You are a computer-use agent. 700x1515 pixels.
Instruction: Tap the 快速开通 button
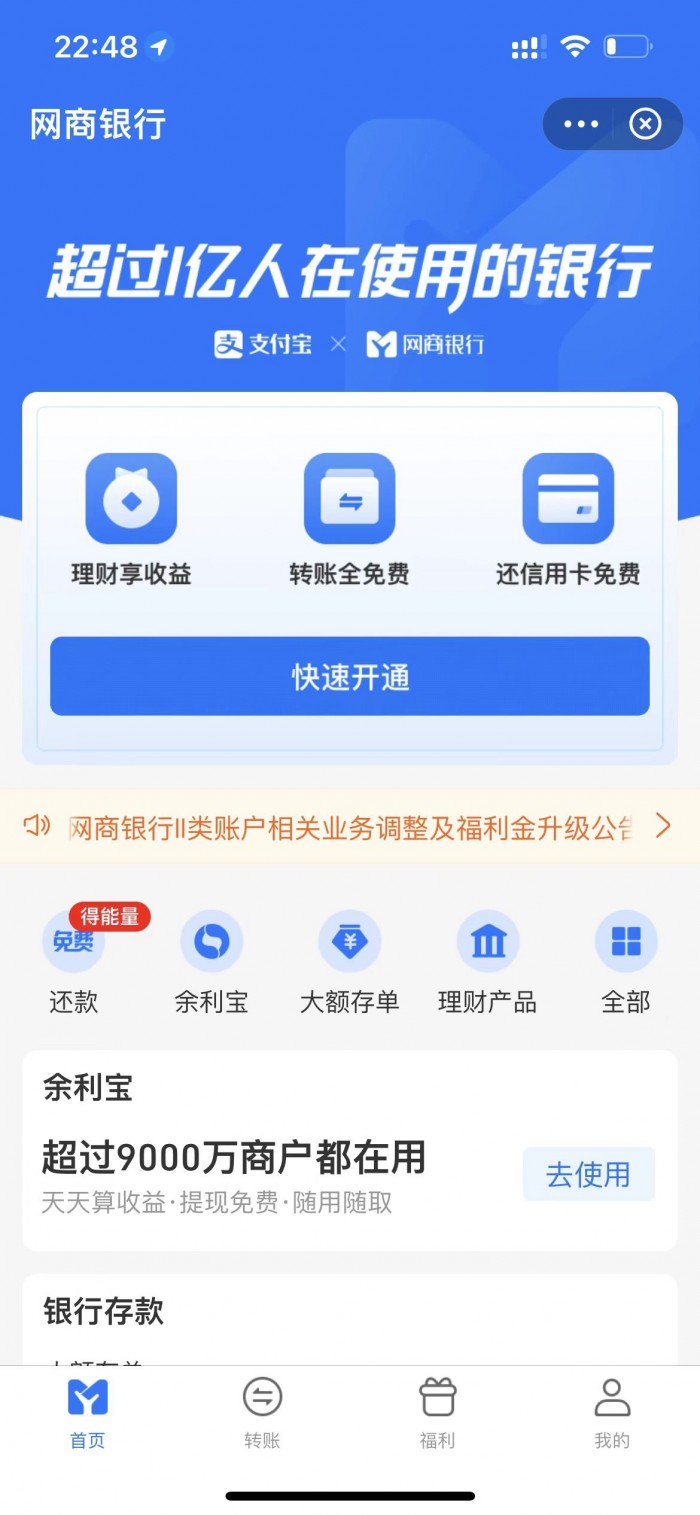(350, 677)
